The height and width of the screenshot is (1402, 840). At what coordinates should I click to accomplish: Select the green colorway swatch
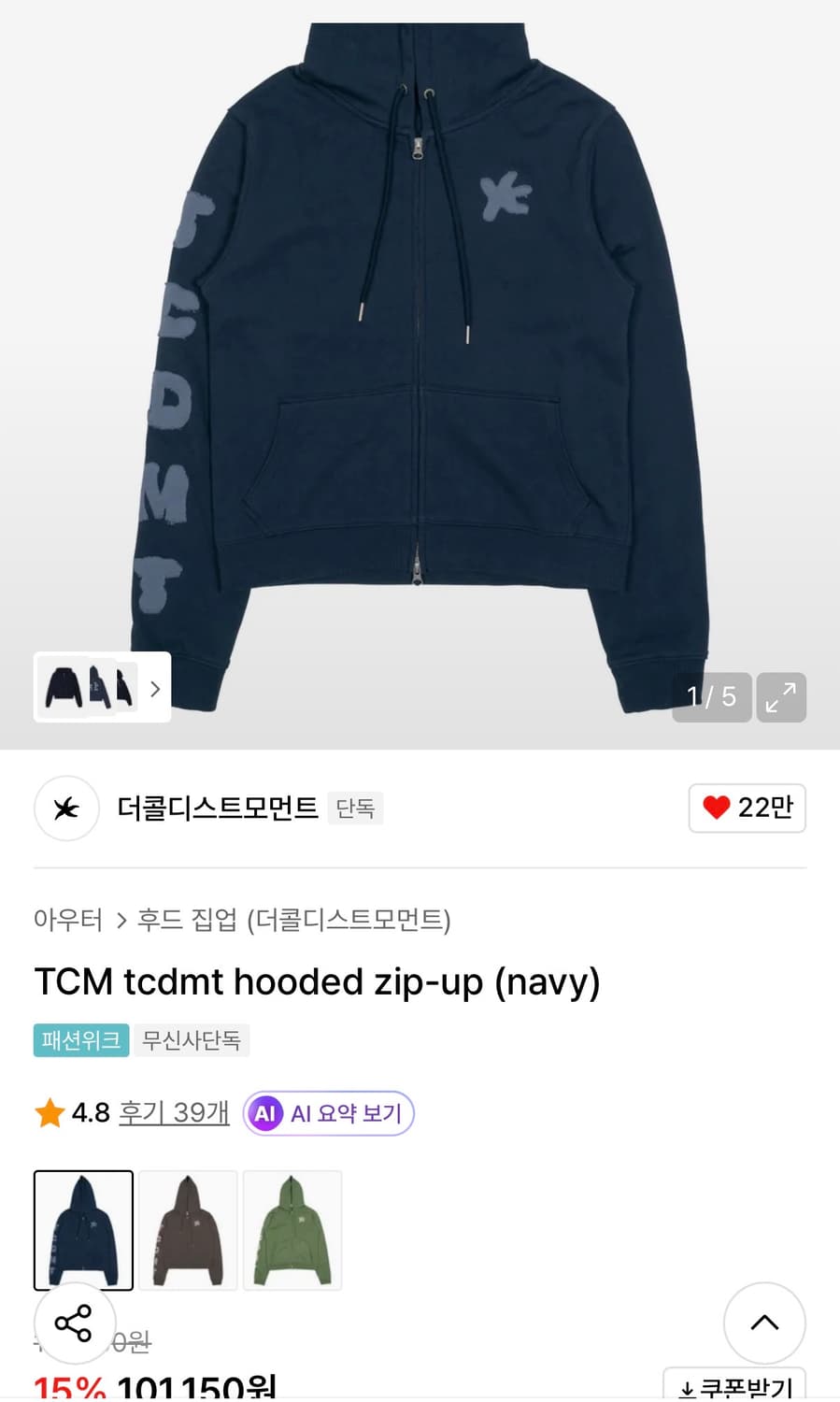tap(292, 1230)
